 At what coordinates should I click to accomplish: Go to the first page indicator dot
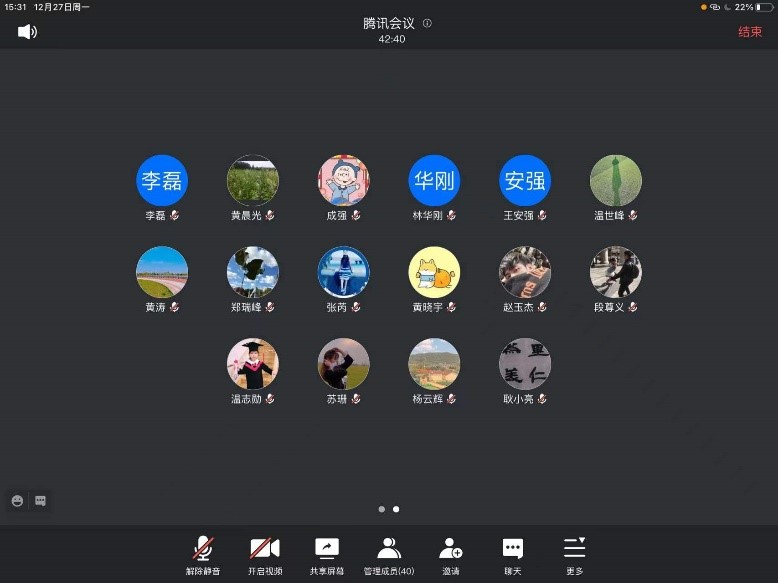(381, 509)
